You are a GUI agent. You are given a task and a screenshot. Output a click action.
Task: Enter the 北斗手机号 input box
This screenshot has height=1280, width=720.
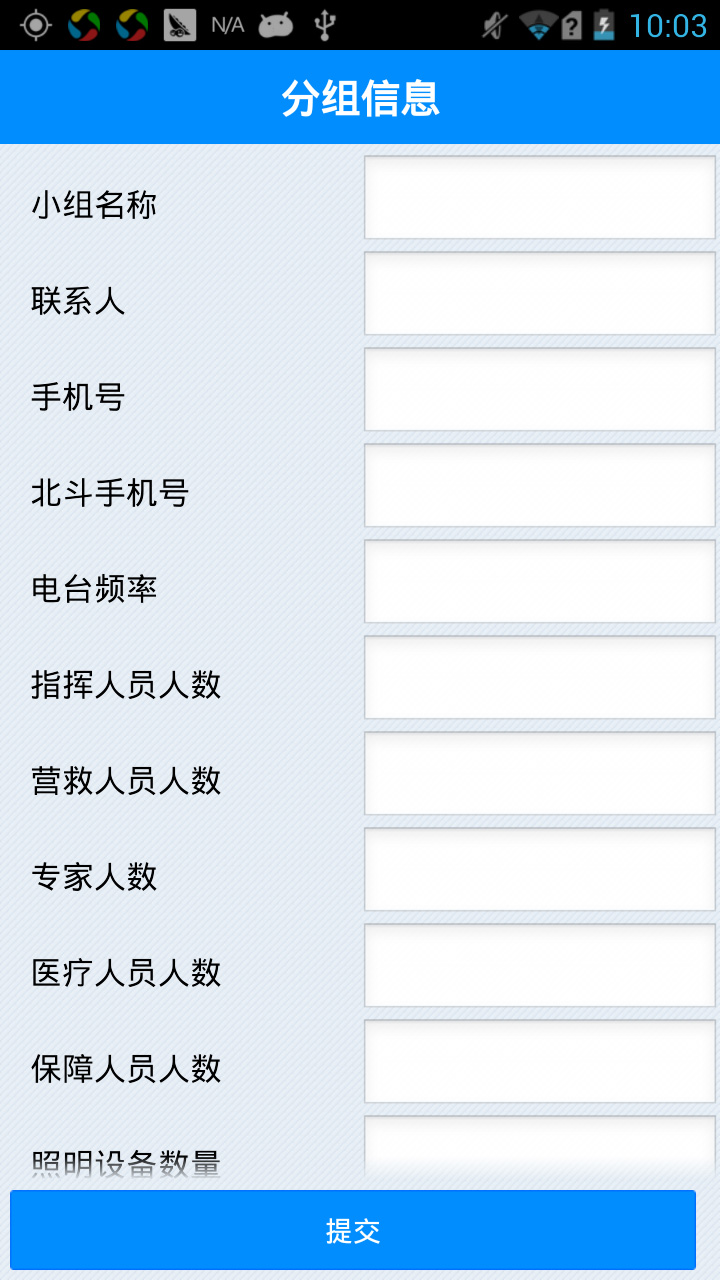click(540, 485)
